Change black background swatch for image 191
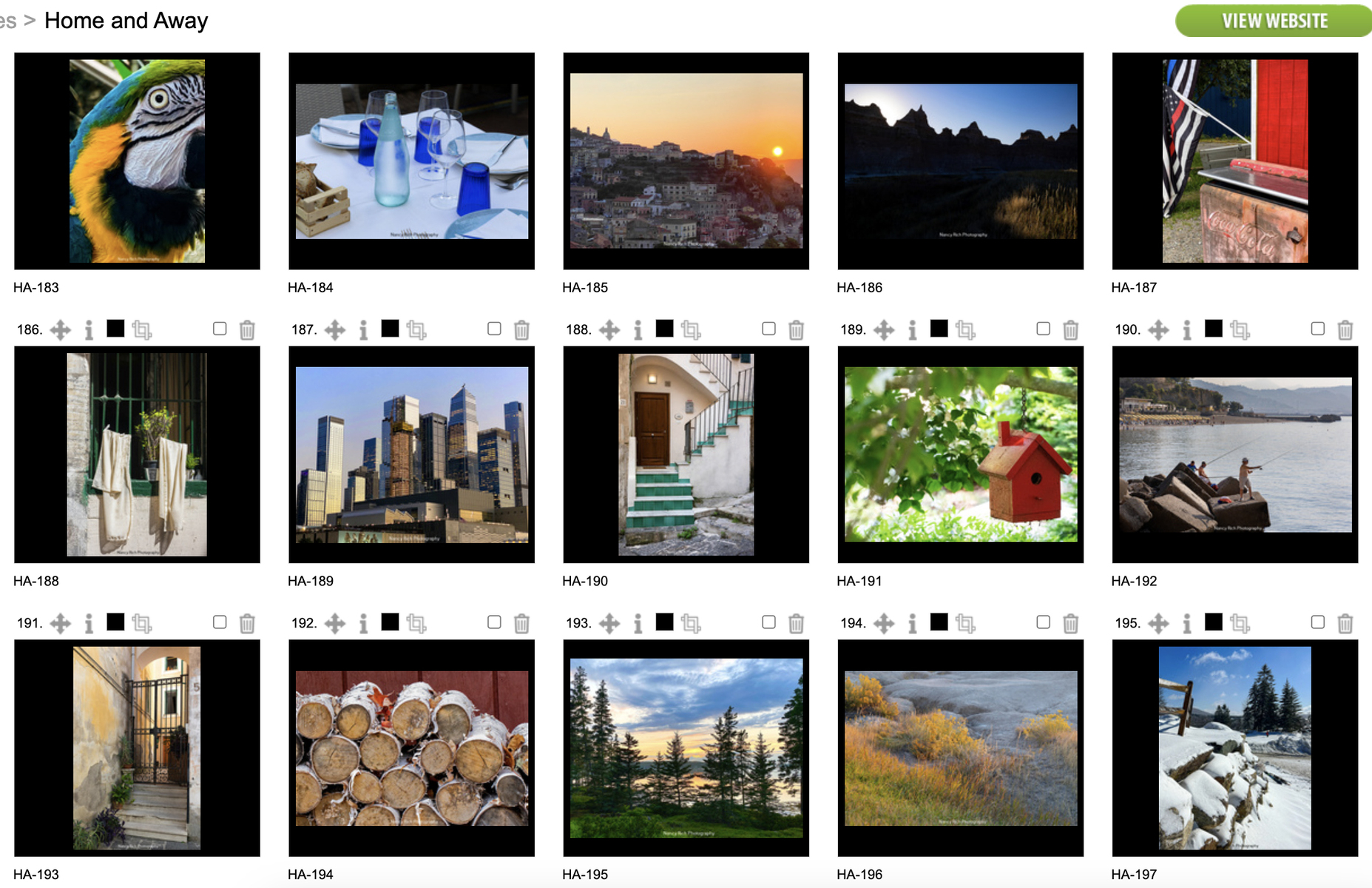The width and height of the screenshot is (1372, 888). click(115, 622)
